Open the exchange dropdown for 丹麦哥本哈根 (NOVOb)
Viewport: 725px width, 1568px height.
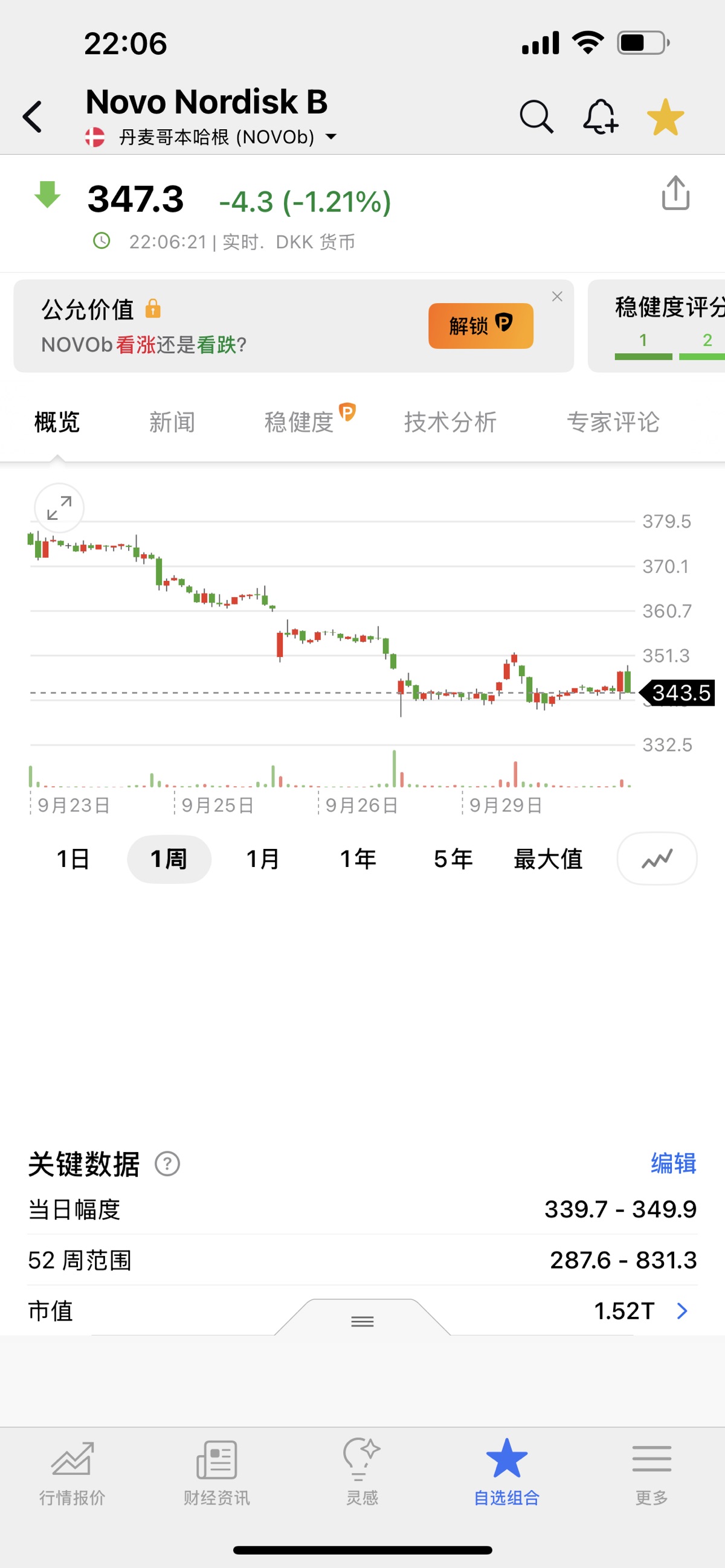(331, 137)
